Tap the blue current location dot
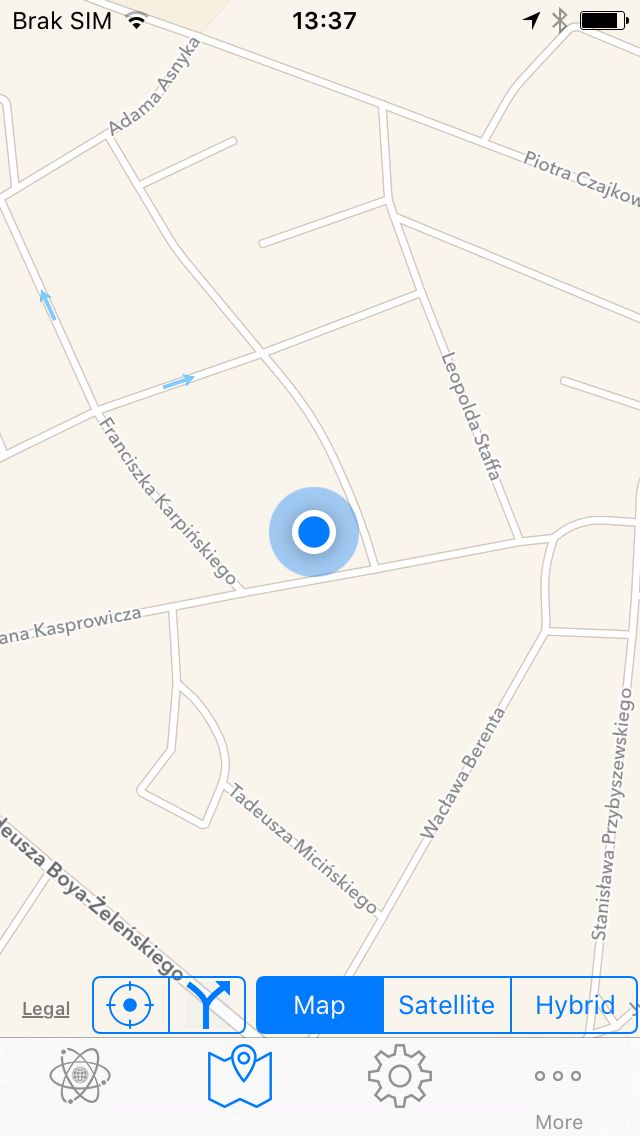The width and height of the screenshot is (640, 1136). 314,532
